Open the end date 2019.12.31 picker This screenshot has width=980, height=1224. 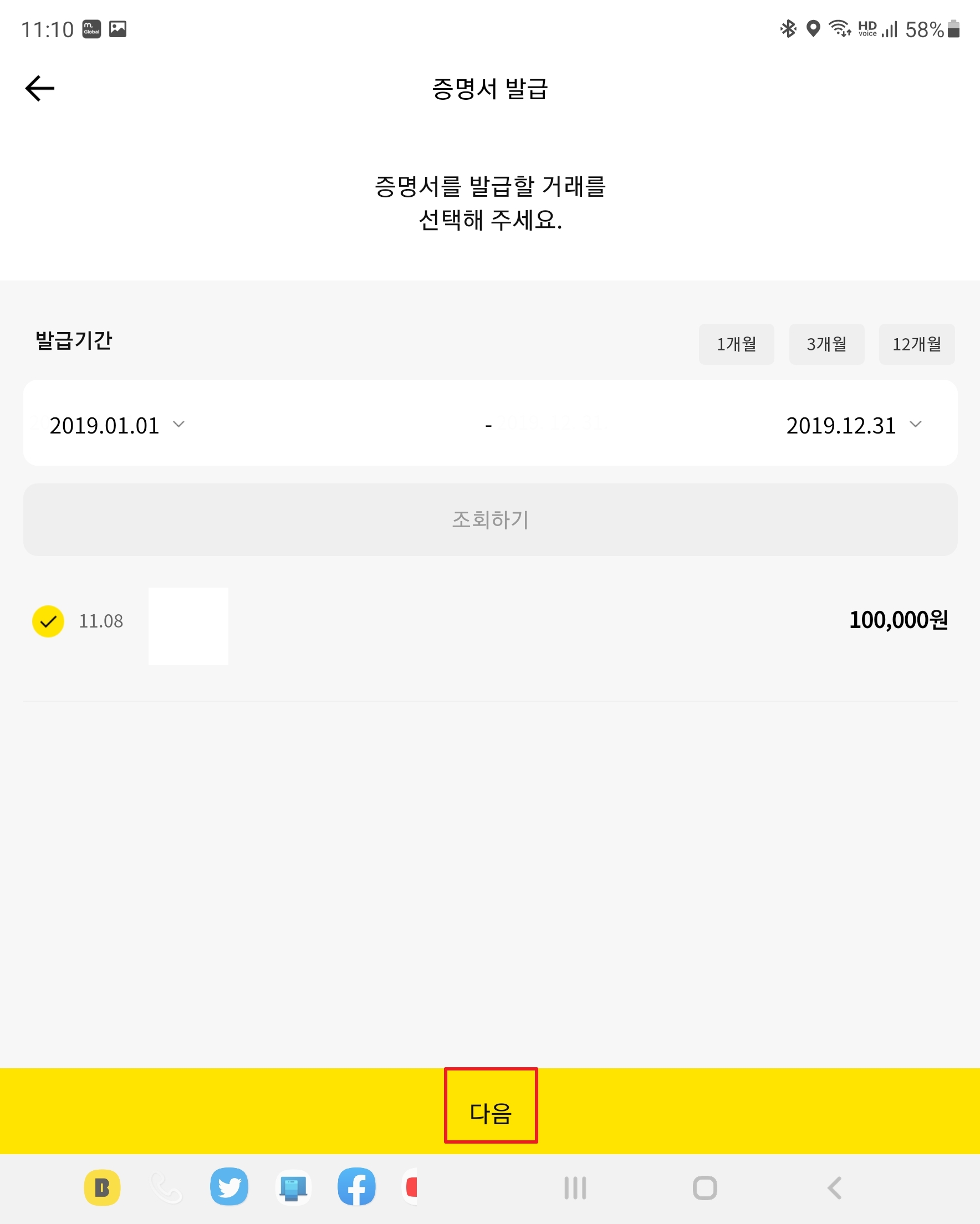tap(853, 425)
